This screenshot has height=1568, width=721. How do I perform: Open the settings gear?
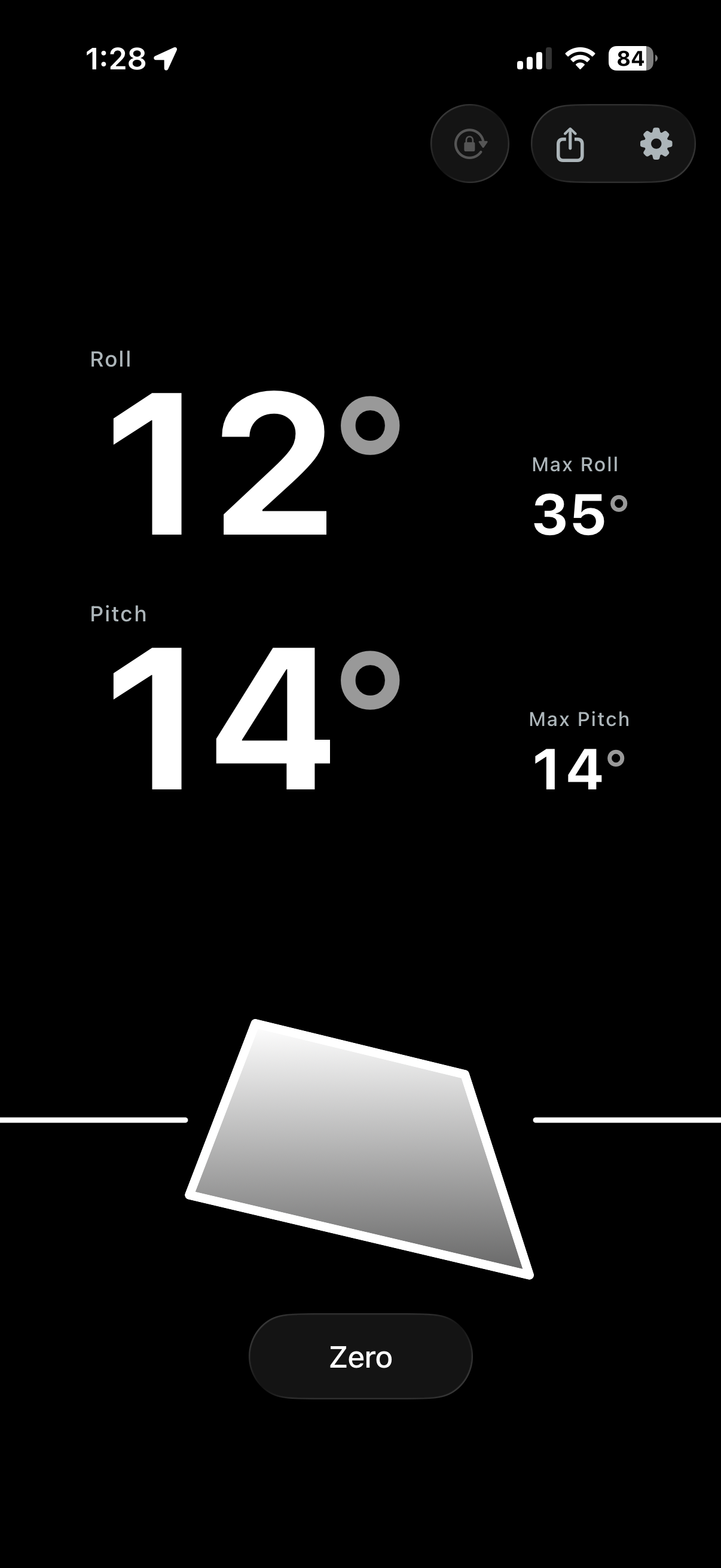pyautogui.click(x=656, y=144)
